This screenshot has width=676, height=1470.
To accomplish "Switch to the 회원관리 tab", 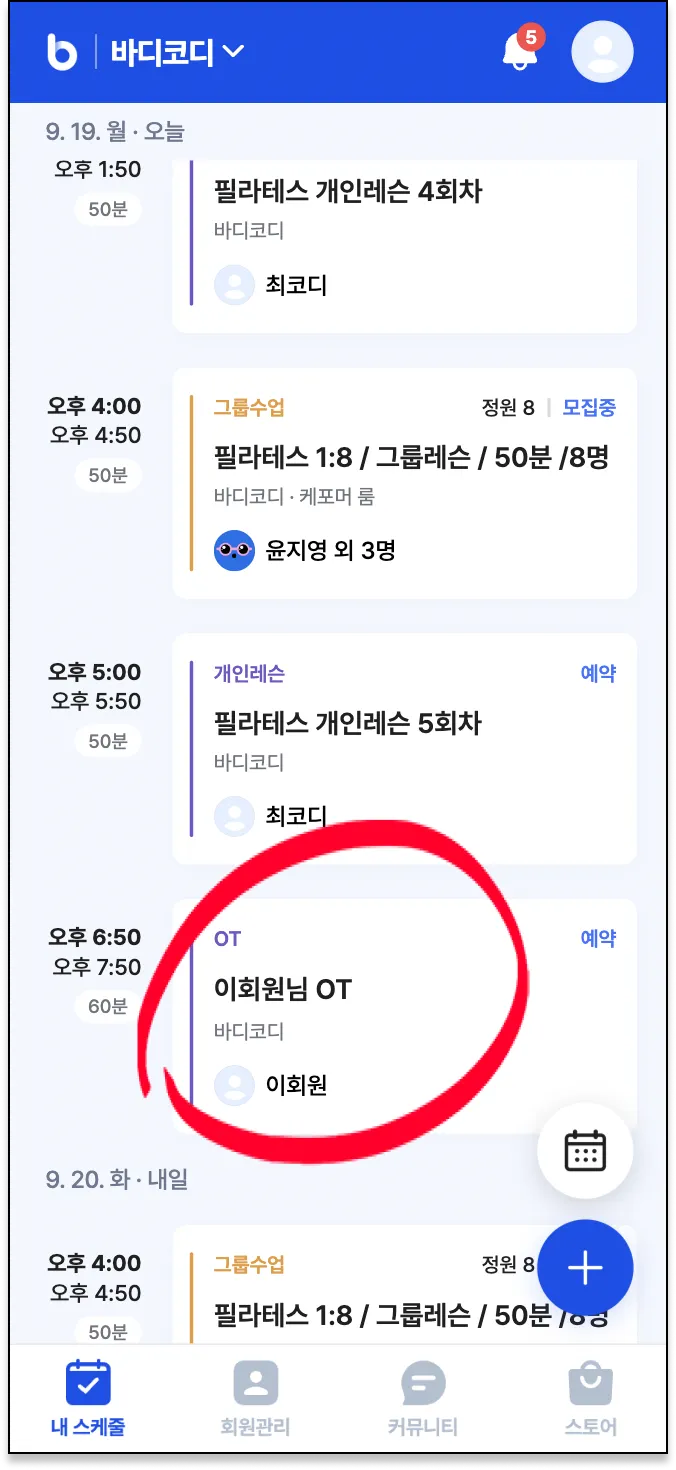I will [255, 1398].
